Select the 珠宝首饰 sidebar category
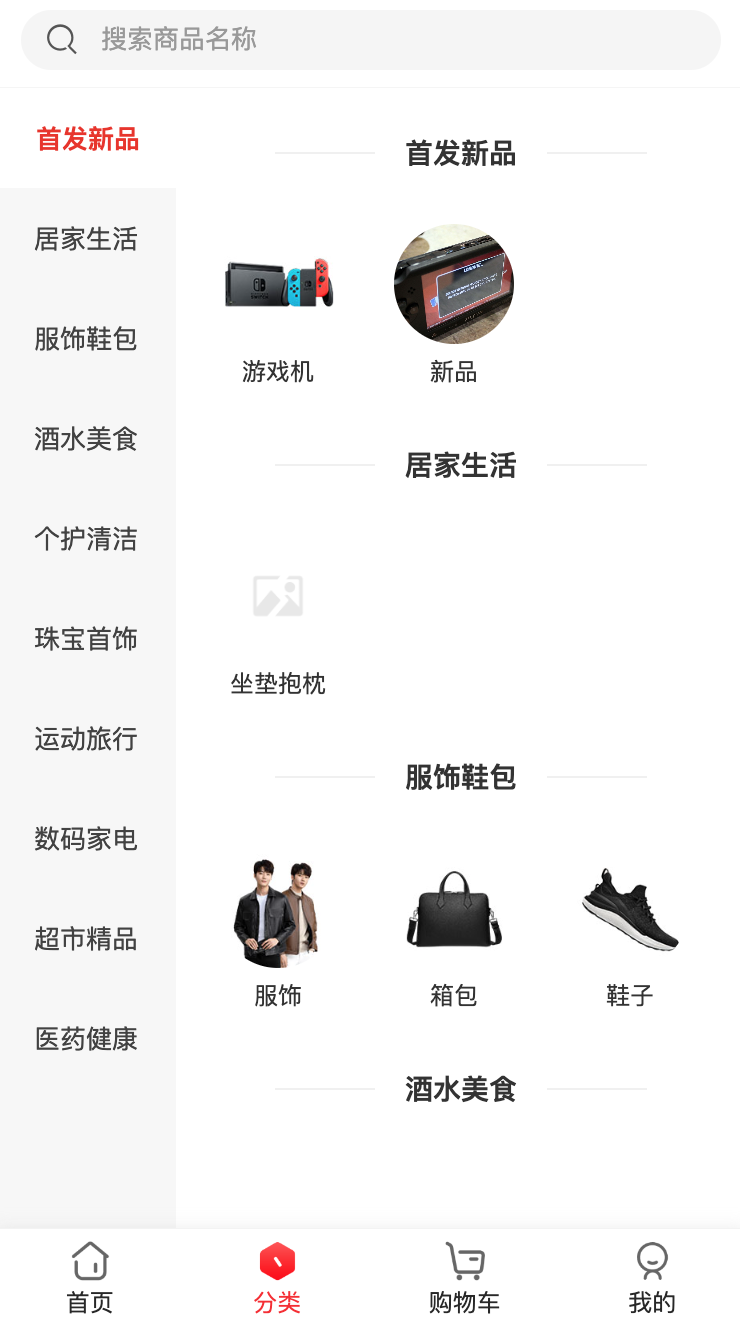The image size is (740, 1324). coord(87,639)
